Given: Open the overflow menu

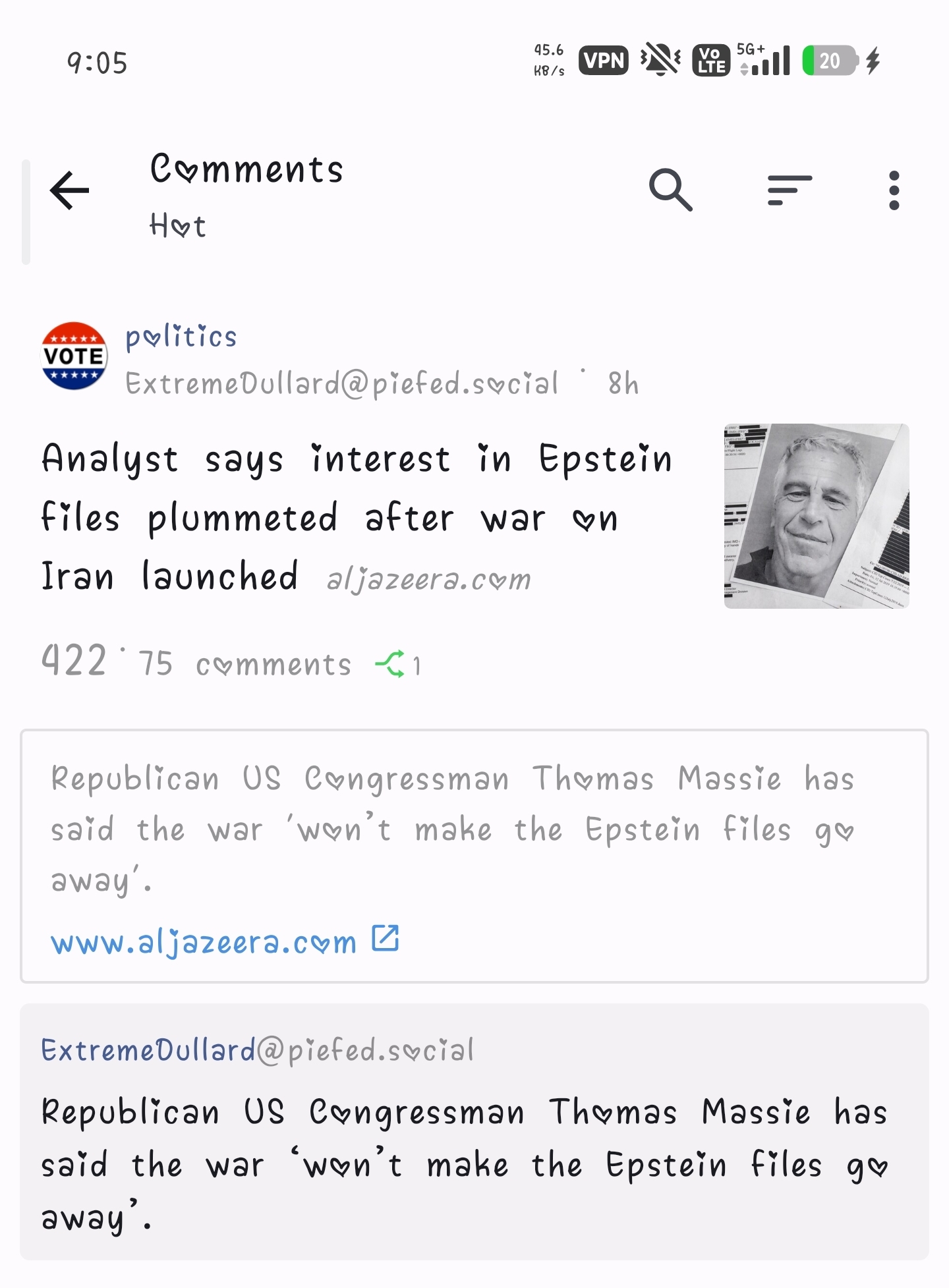Looking at the screenshot, I should coord(894,190).
